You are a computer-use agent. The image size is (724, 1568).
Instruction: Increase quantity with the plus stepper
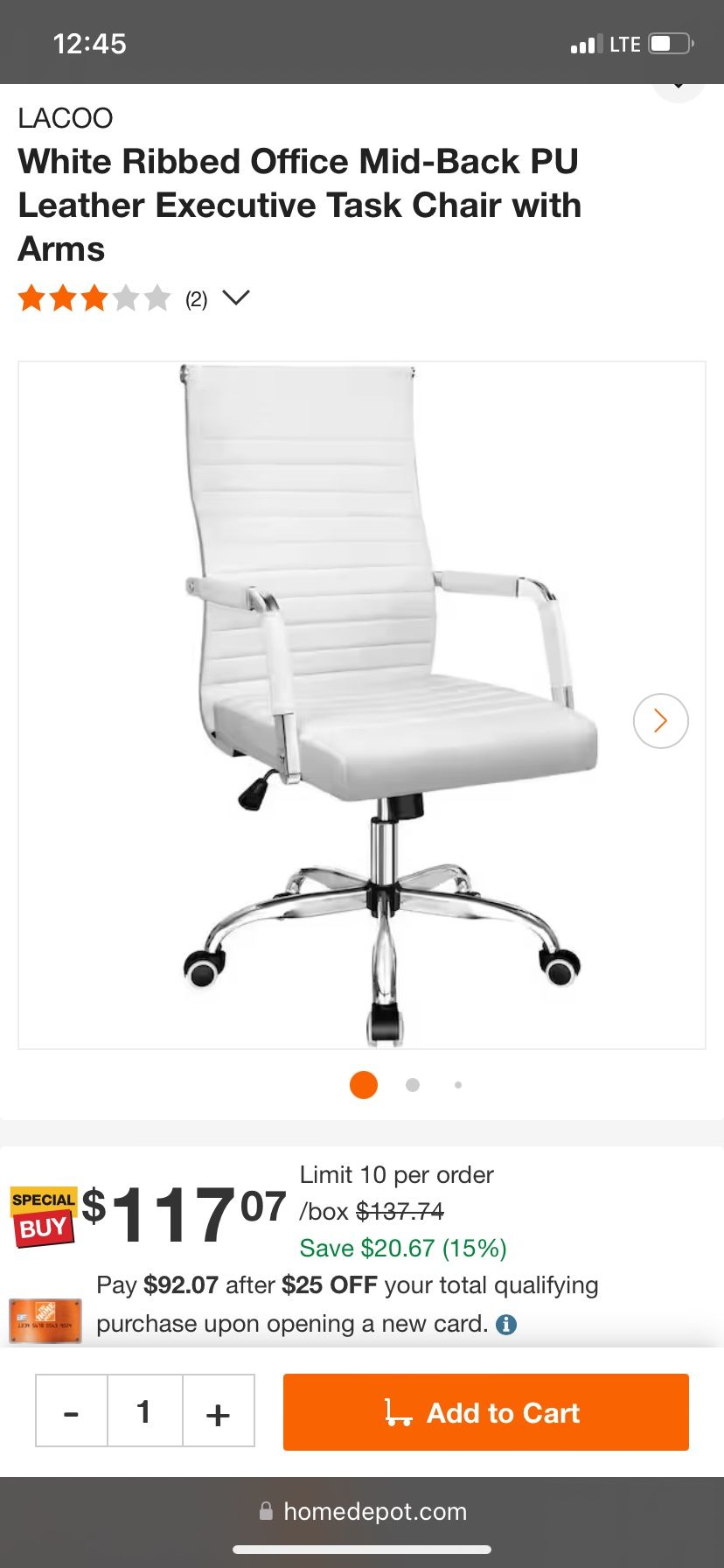point(218,1412)
